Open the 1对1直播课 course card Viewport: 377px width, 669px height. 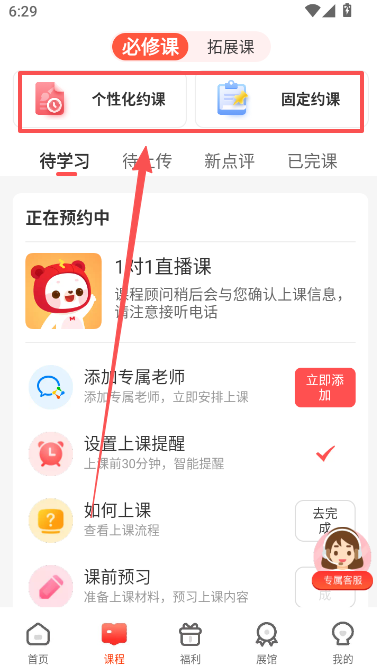[190, 291]
